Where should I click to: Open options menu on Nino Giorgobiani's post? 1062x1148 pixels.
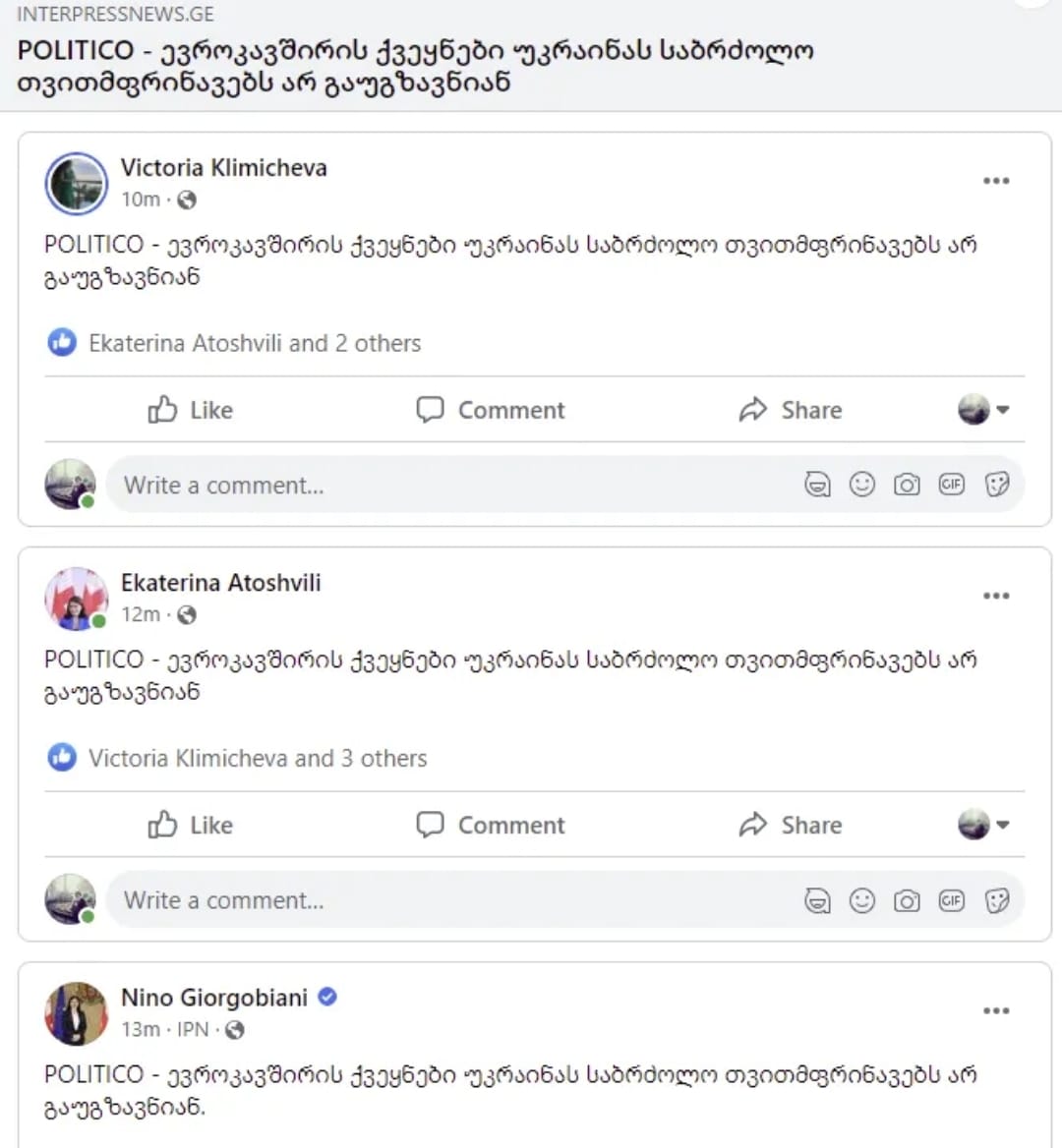coord(996,1010)
